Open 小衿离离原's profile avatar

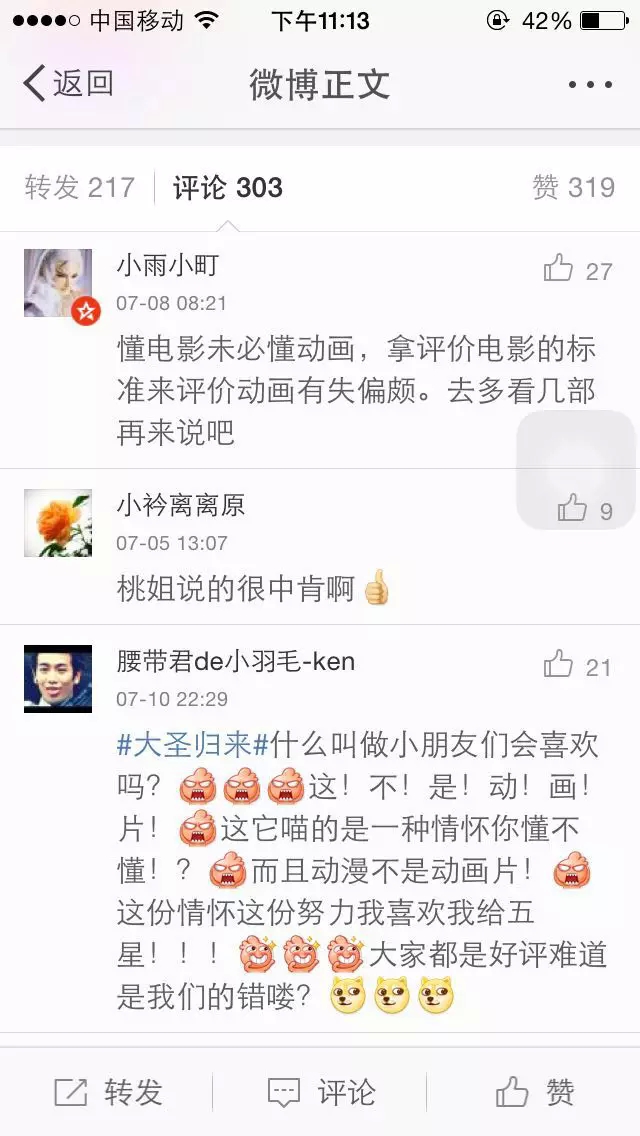(58, 523)
